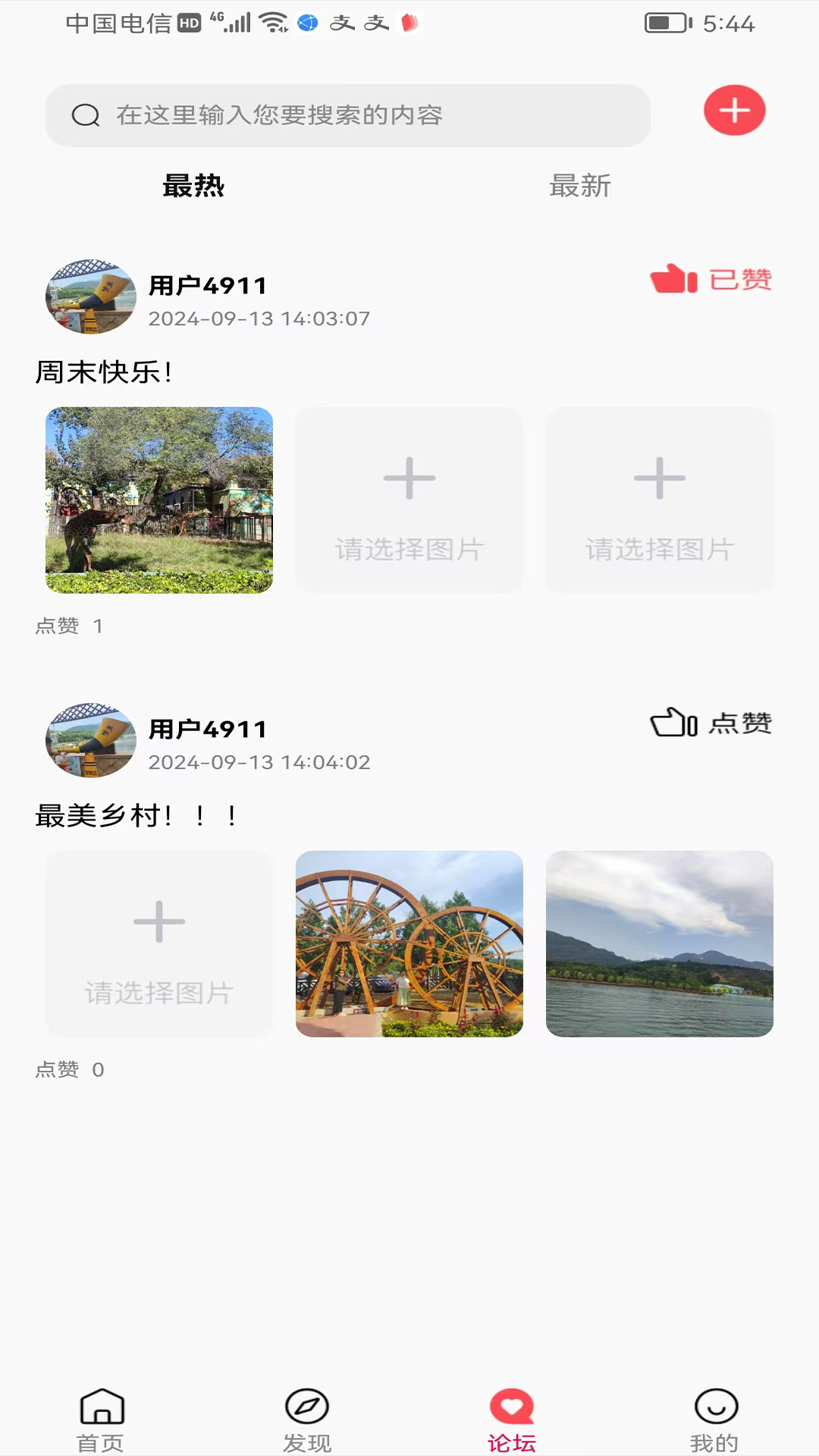Image resolution: width=819 pixels, height=1456 pixels.
Task: Open the 我的 tab
Action: [x=715, y=1420]
